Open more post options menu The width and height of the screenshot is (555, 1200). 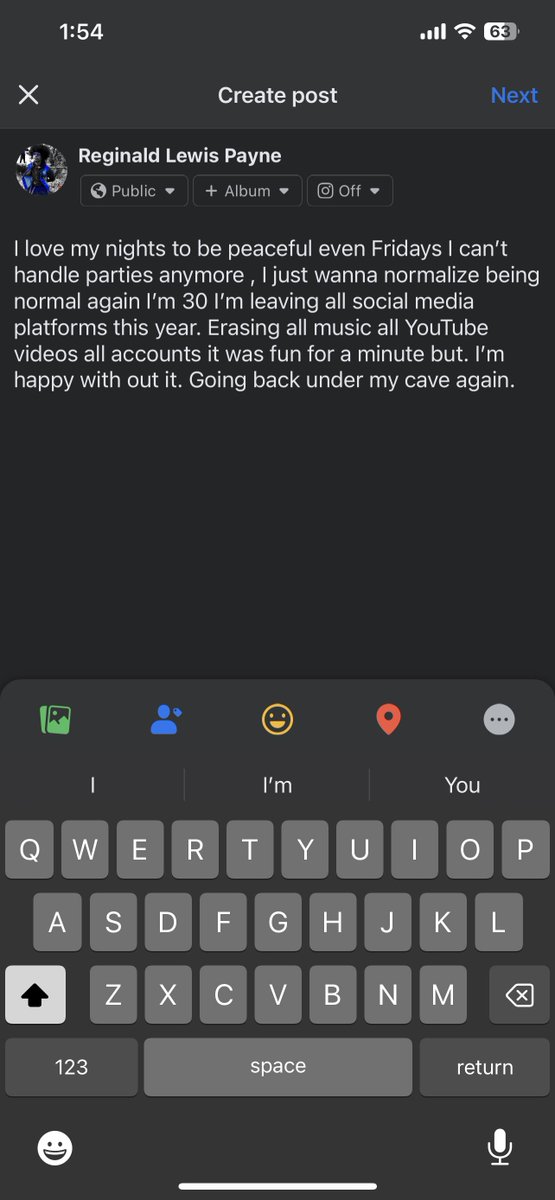pyautogui.click(x=499, y=718)
